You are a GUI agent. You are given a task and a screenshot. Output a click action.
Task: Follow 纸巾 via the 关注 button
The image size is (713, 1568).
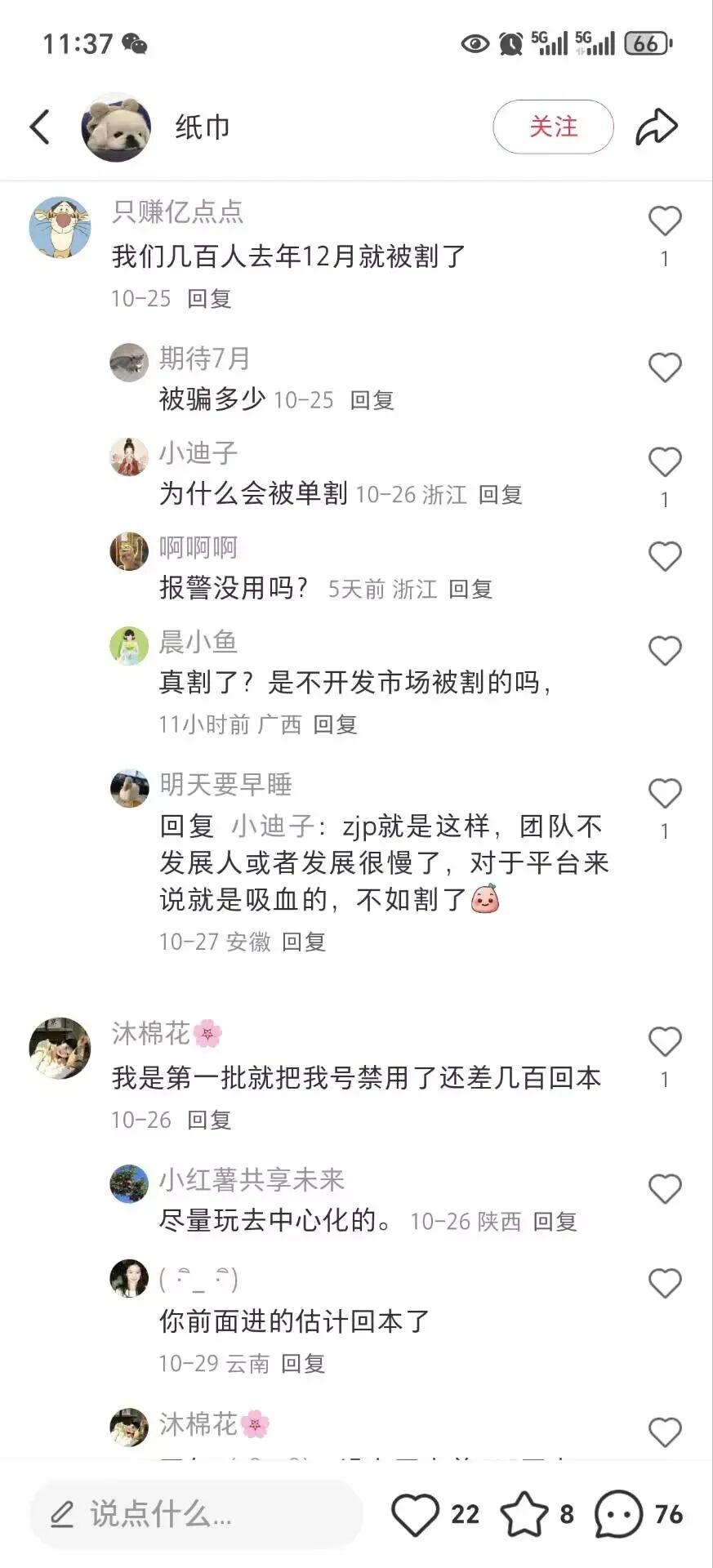point(554,127)
